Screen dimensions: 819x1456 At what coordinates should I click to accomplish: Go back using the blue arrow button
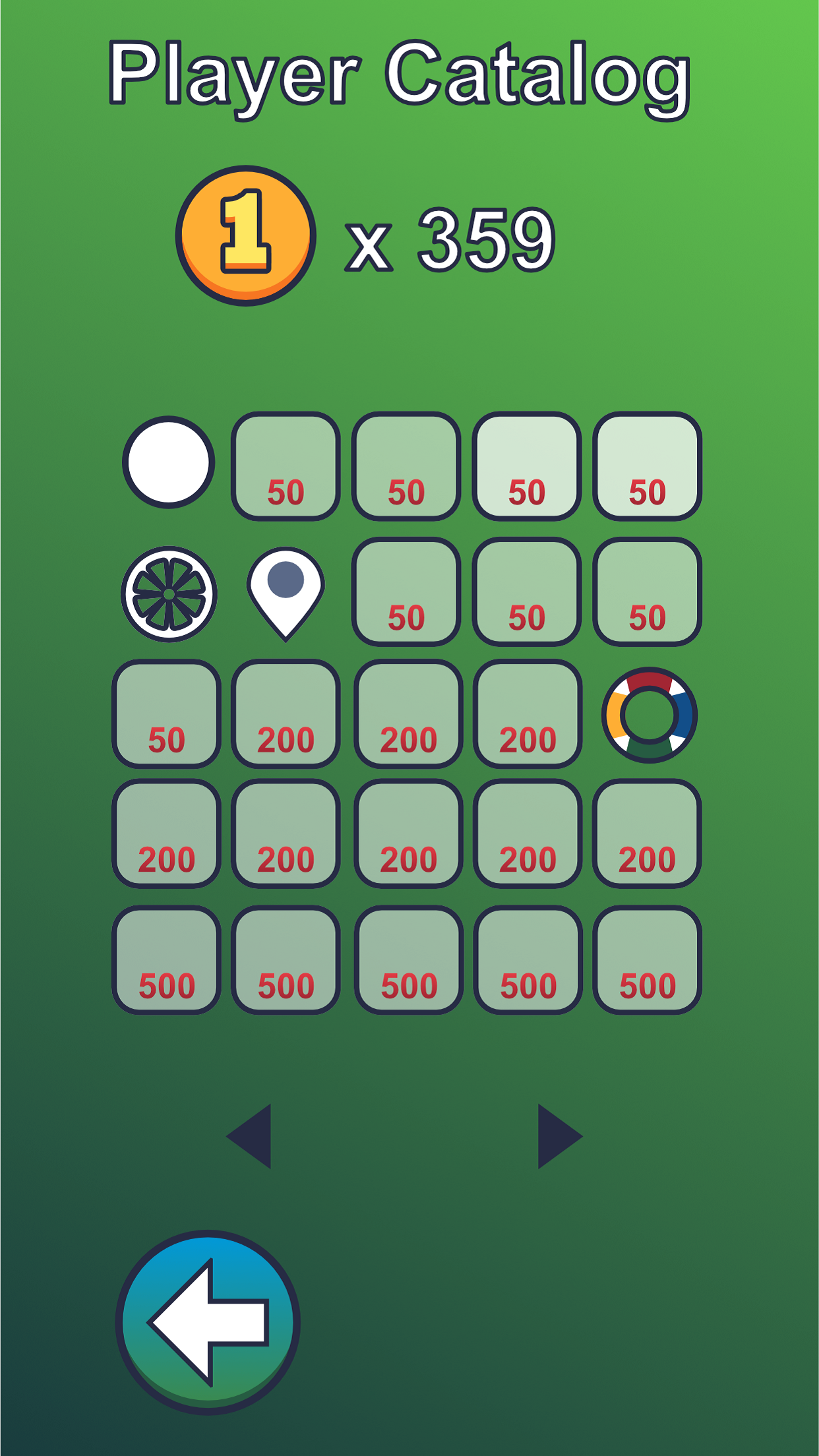click(208, 1321)
